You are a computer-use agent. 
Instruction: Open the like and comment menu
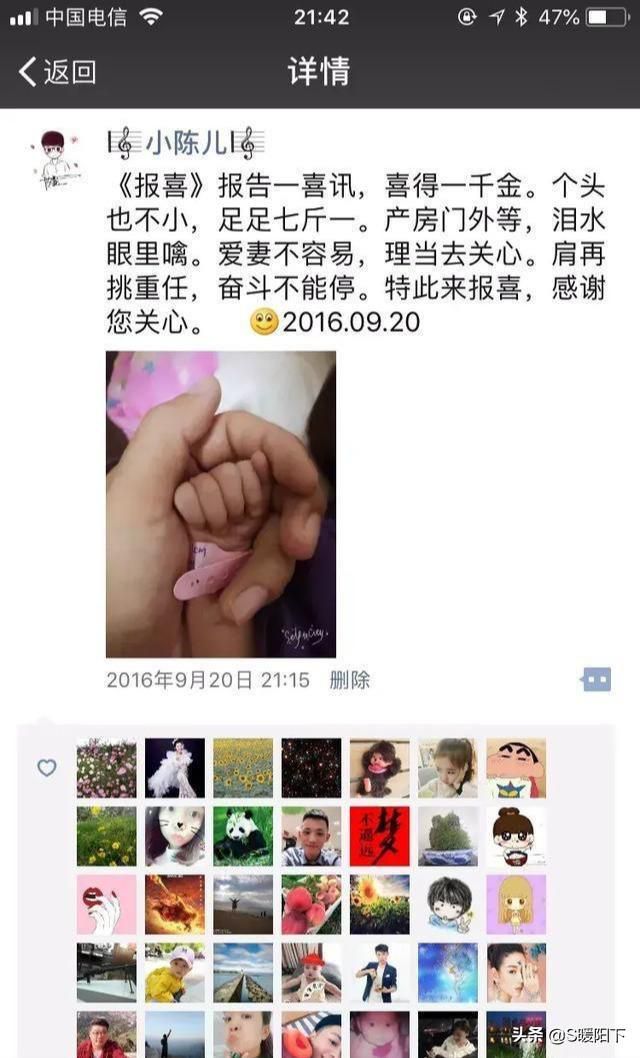coord(596,679)
